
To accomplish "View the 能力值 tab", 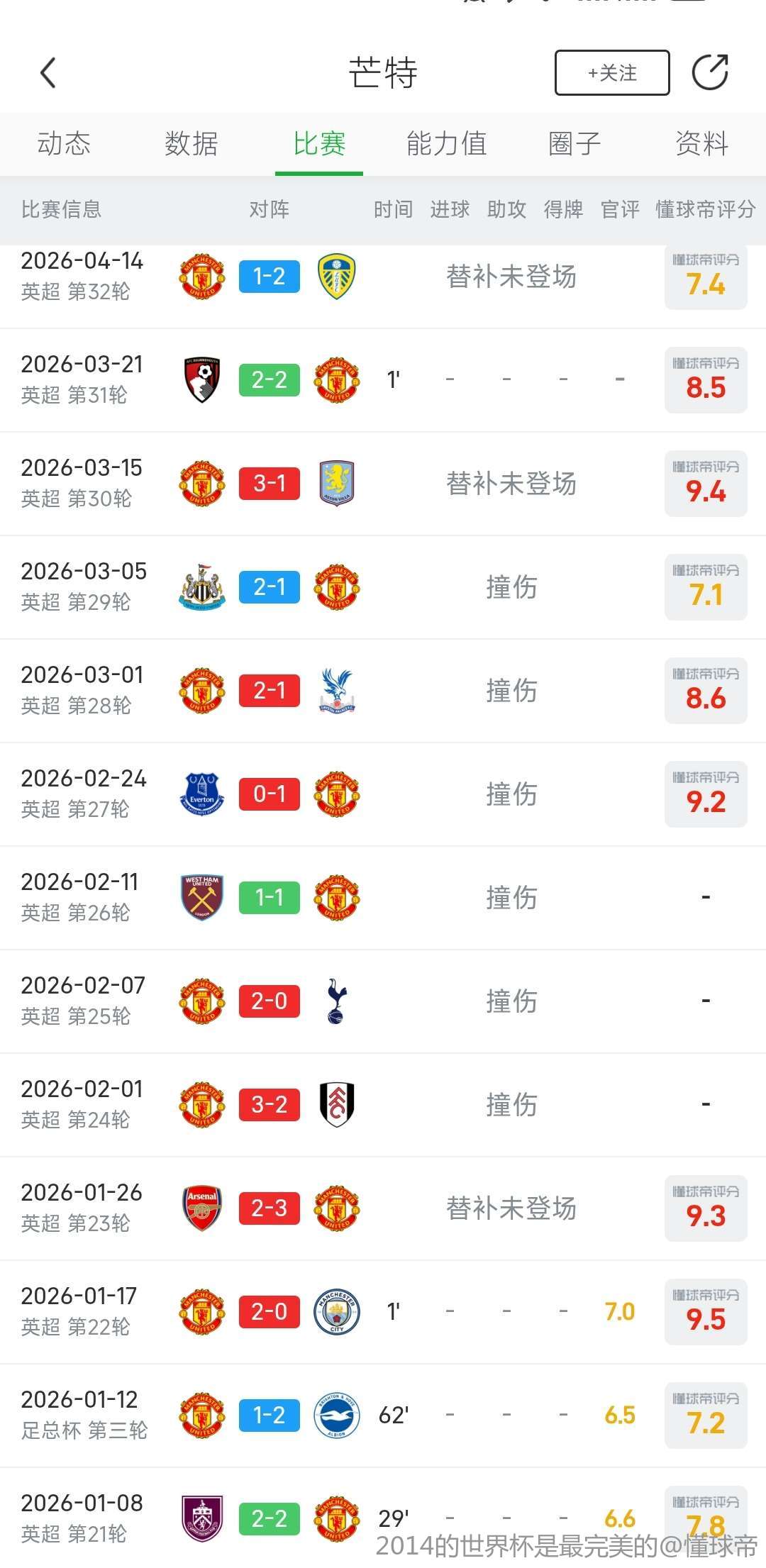I will point(447,144).
